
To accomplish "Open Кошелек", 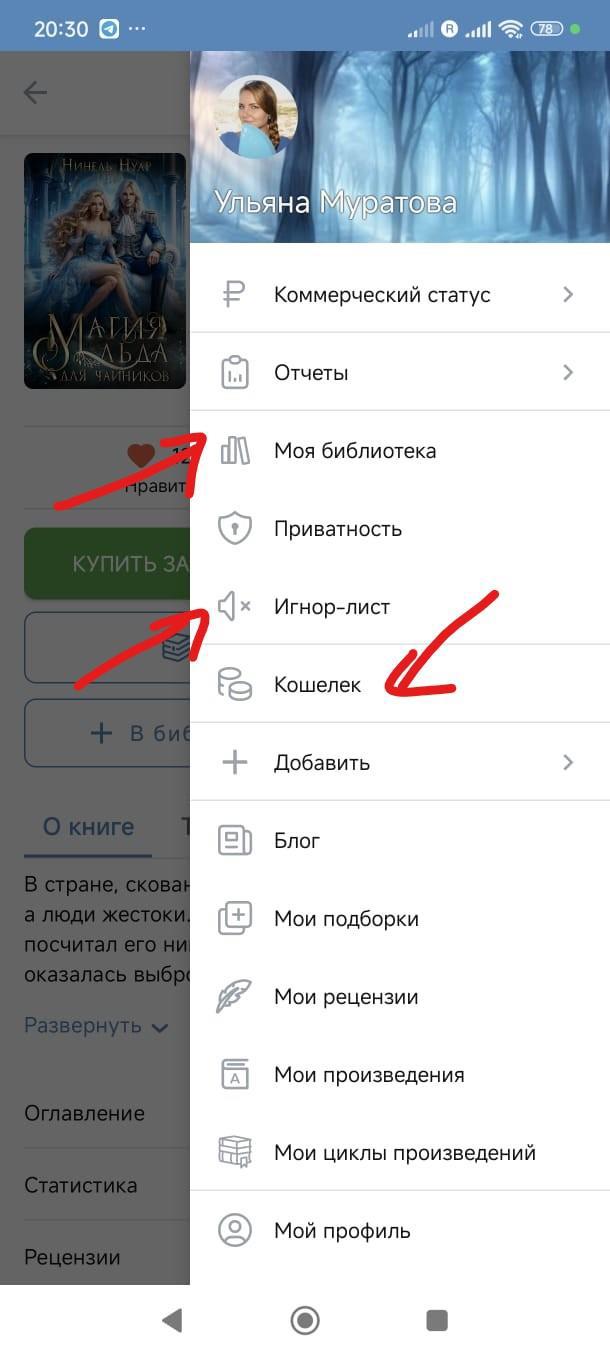I will 318,685.
